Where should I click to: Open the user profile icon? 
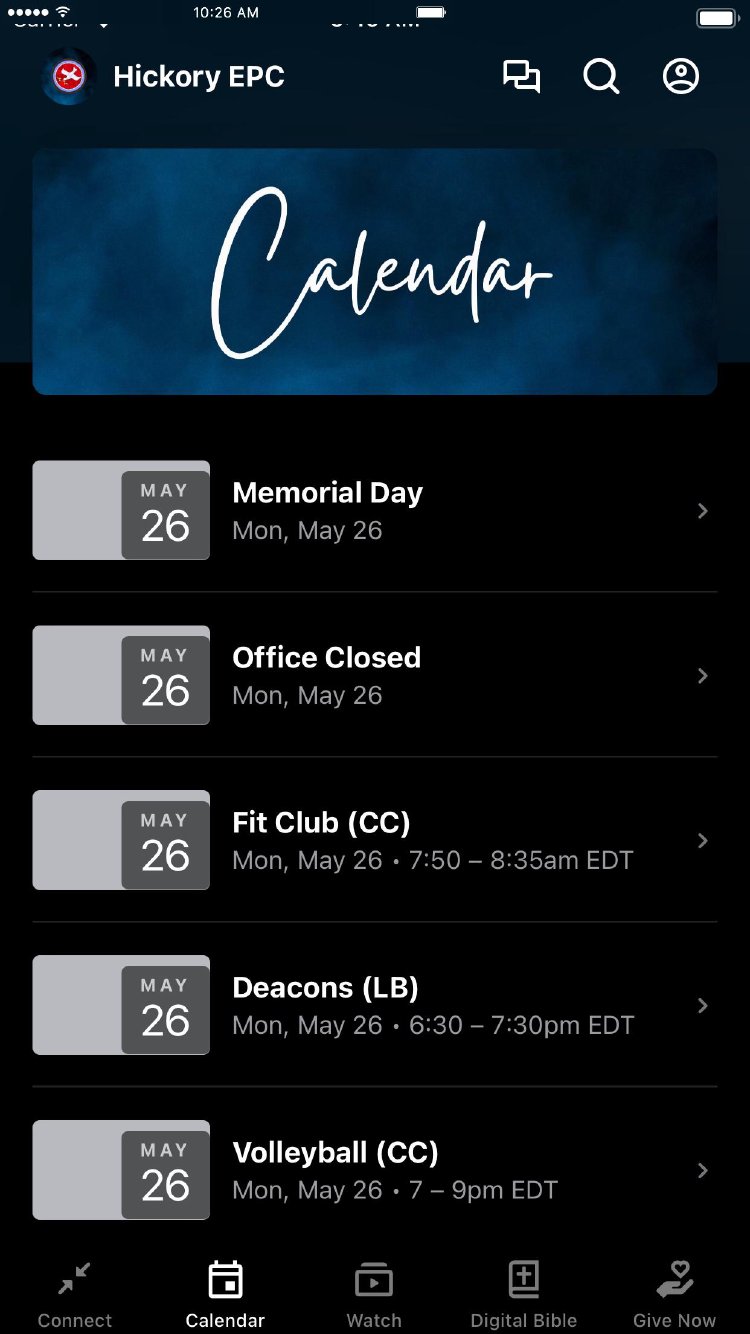pyautogui.click(x=681, y=77)
